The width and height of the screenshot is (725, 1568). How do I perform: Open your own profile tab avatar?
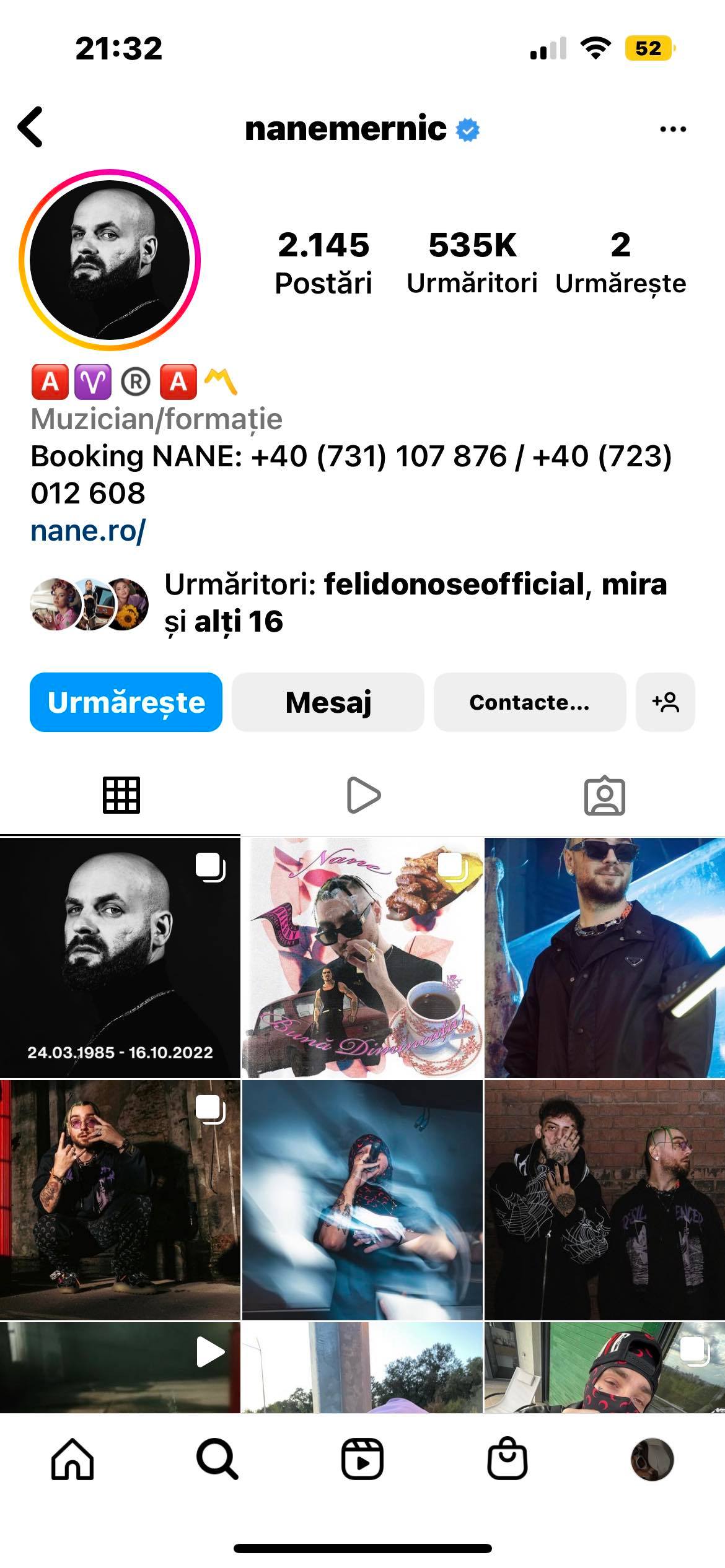coord(652,1459)
